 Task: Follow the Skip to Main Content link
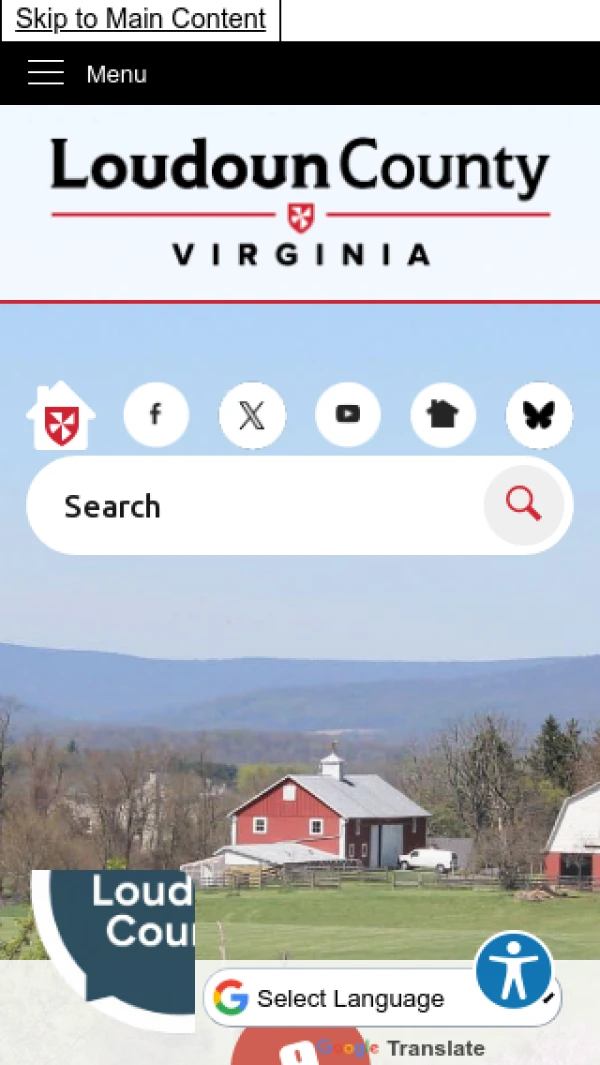pos(140,19)
